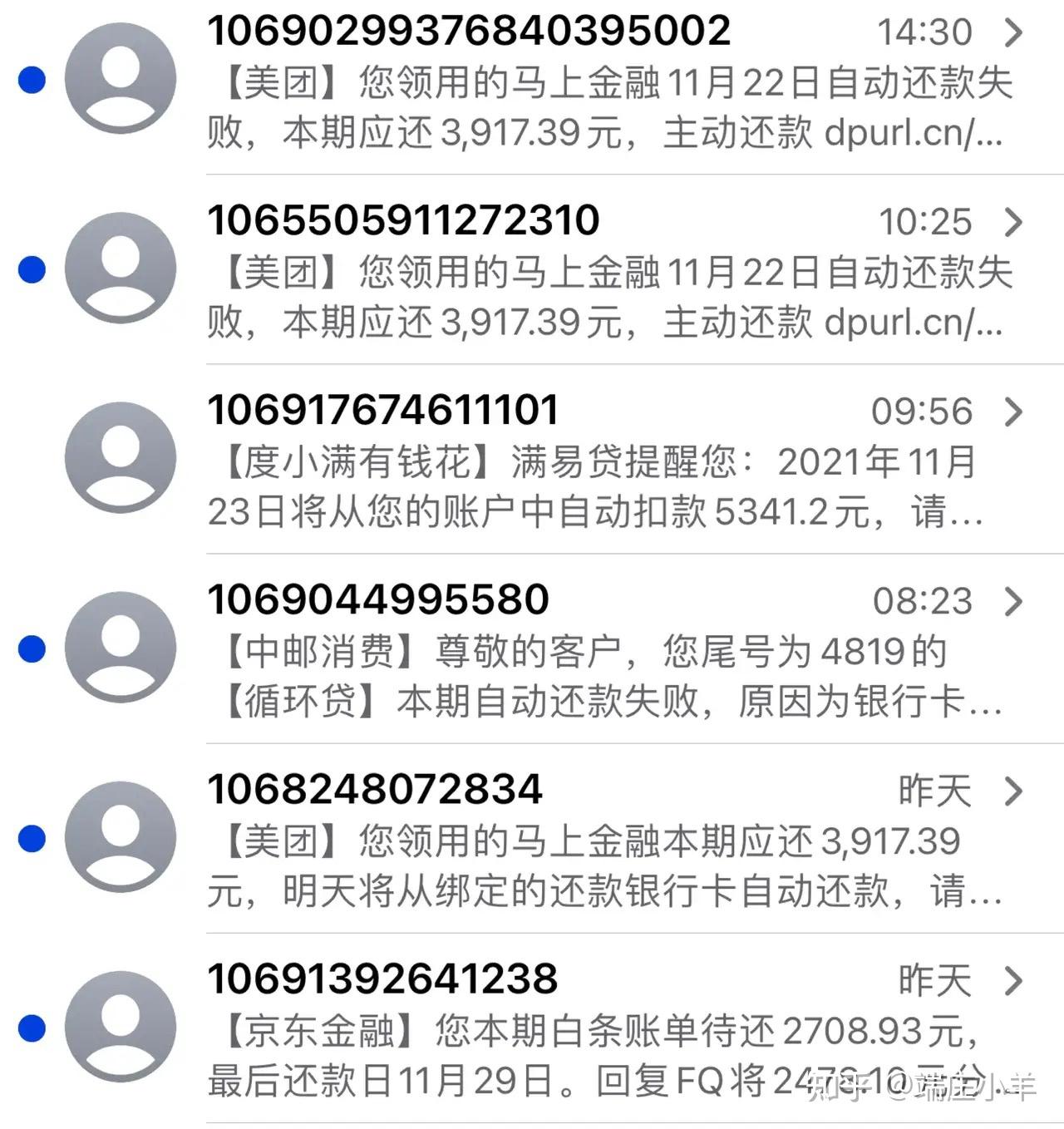This screenshot has width=1064, height=1129.
Task: Open the 京东金融 conversation via its chevron
Action: [1012, 980]
